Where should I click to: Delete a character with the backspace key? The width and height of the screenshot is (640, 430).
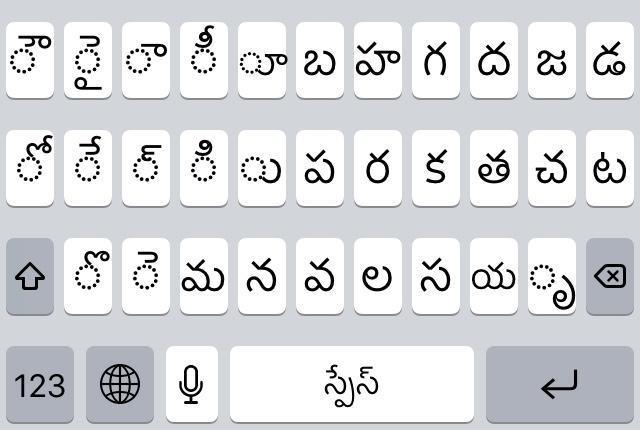point(609,277)
